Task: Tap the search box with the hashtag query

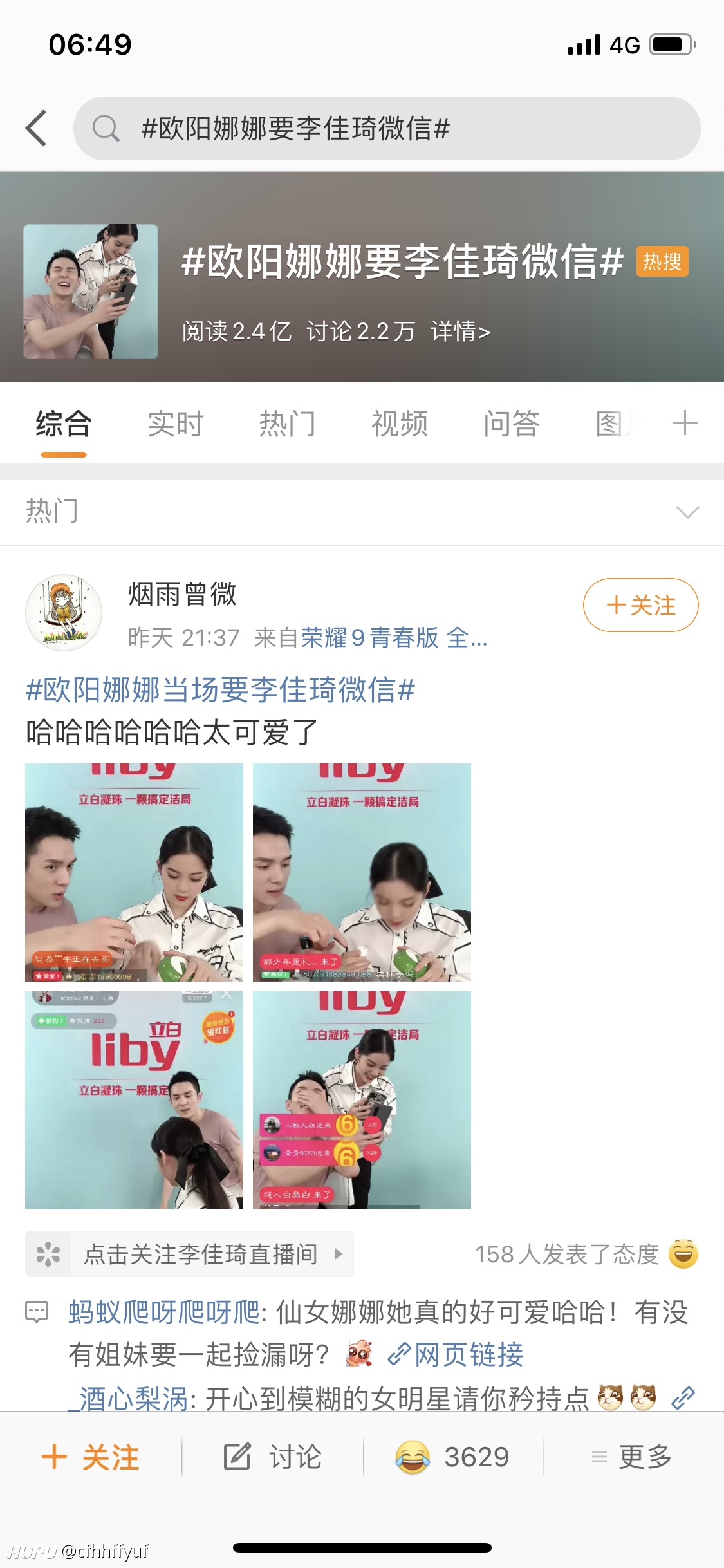Action: point(387,128)
